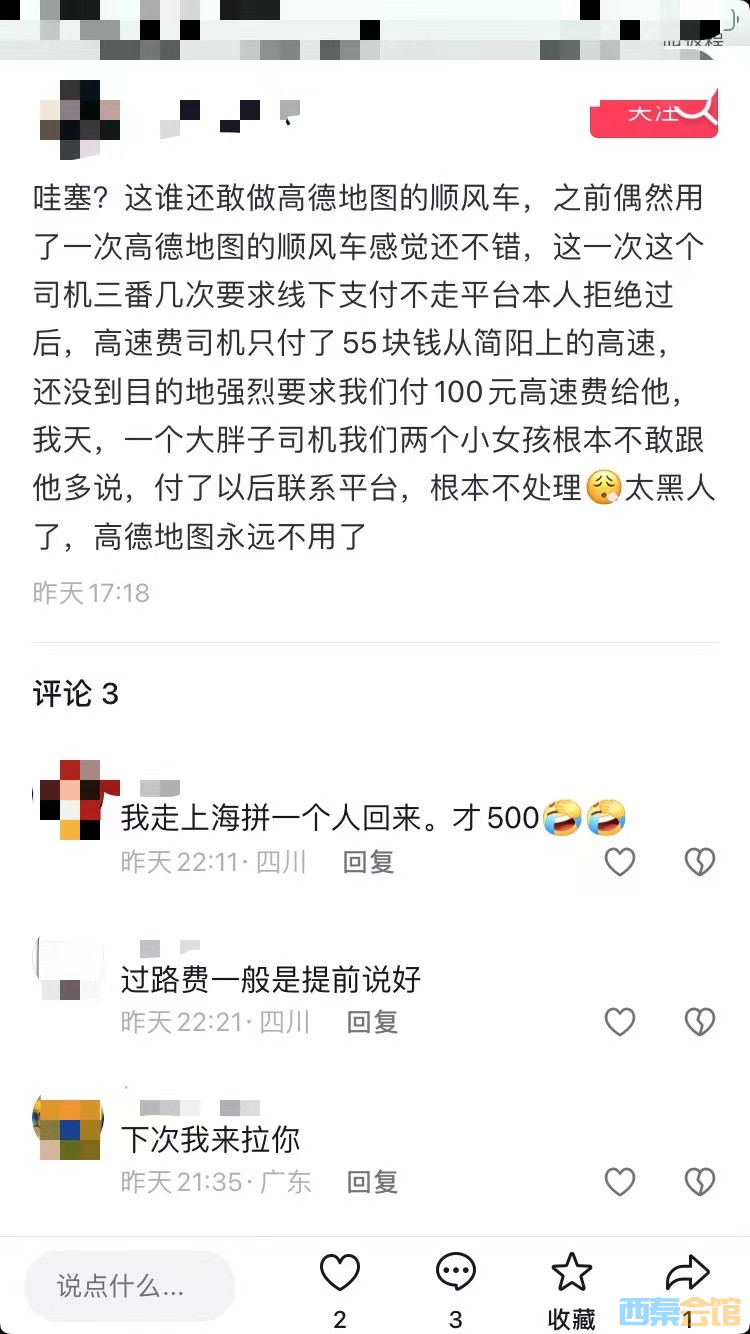Like the comment 下次我来拉你
The height and width of the screenshot is (1334, 750).
[x=620, y=1181]
